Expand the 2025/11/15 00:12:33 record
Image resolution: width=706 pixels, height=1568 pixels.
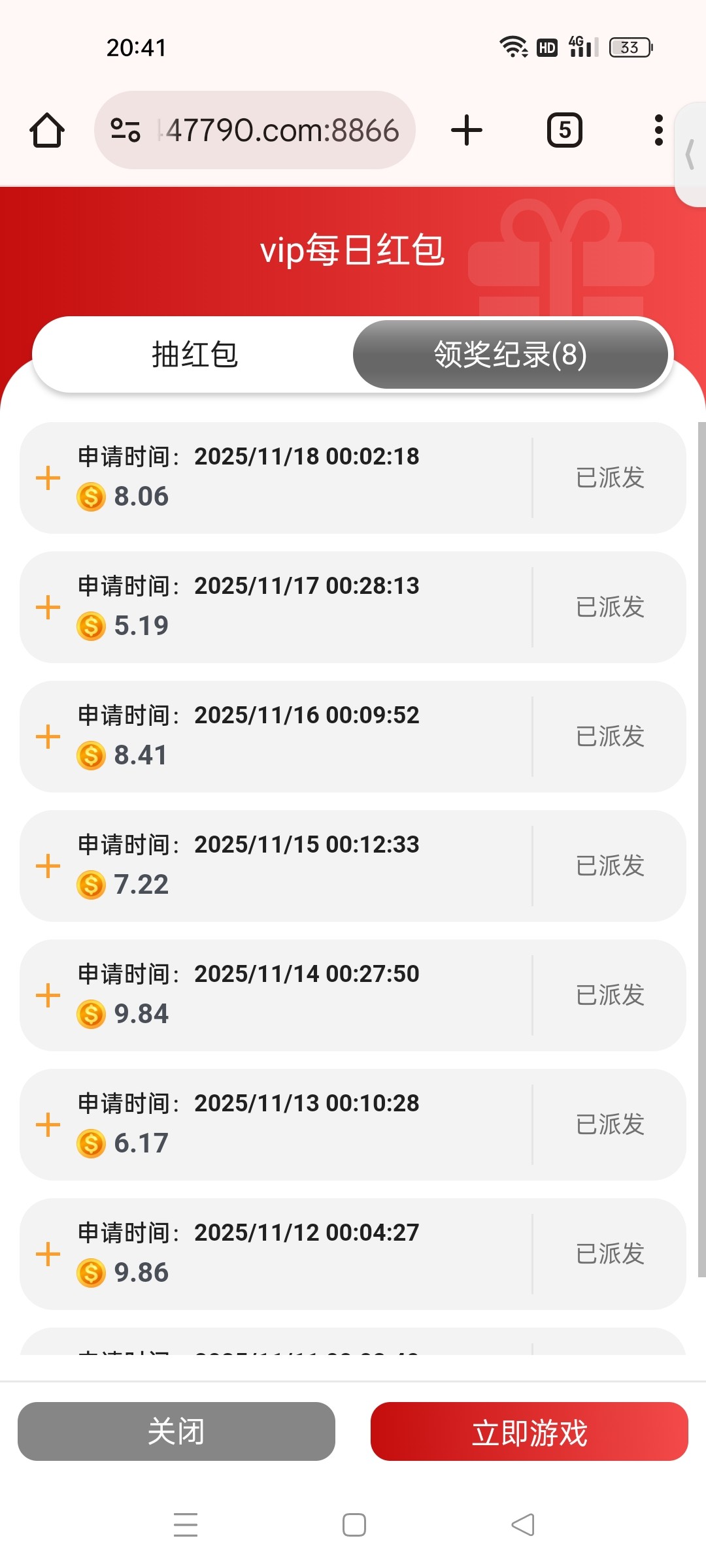48,866
